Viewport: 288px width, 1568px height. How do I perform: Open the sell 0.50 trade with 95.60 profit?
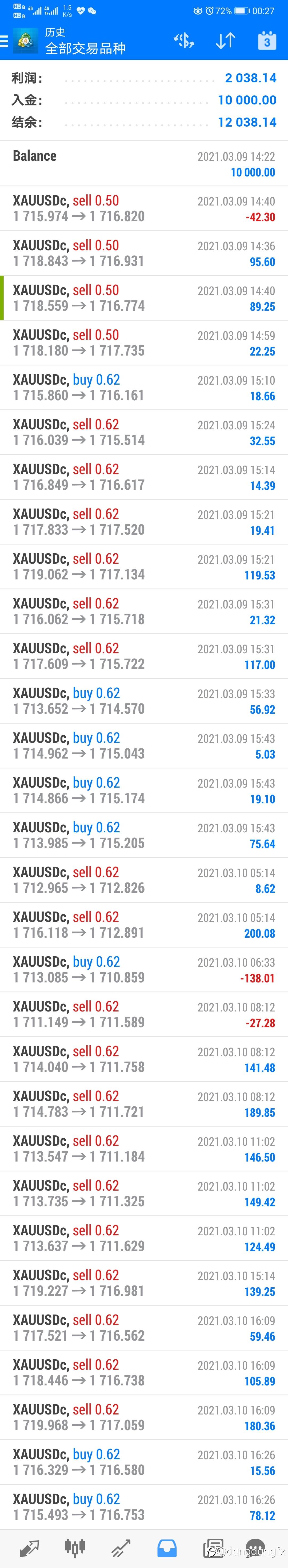pos(144,253)
